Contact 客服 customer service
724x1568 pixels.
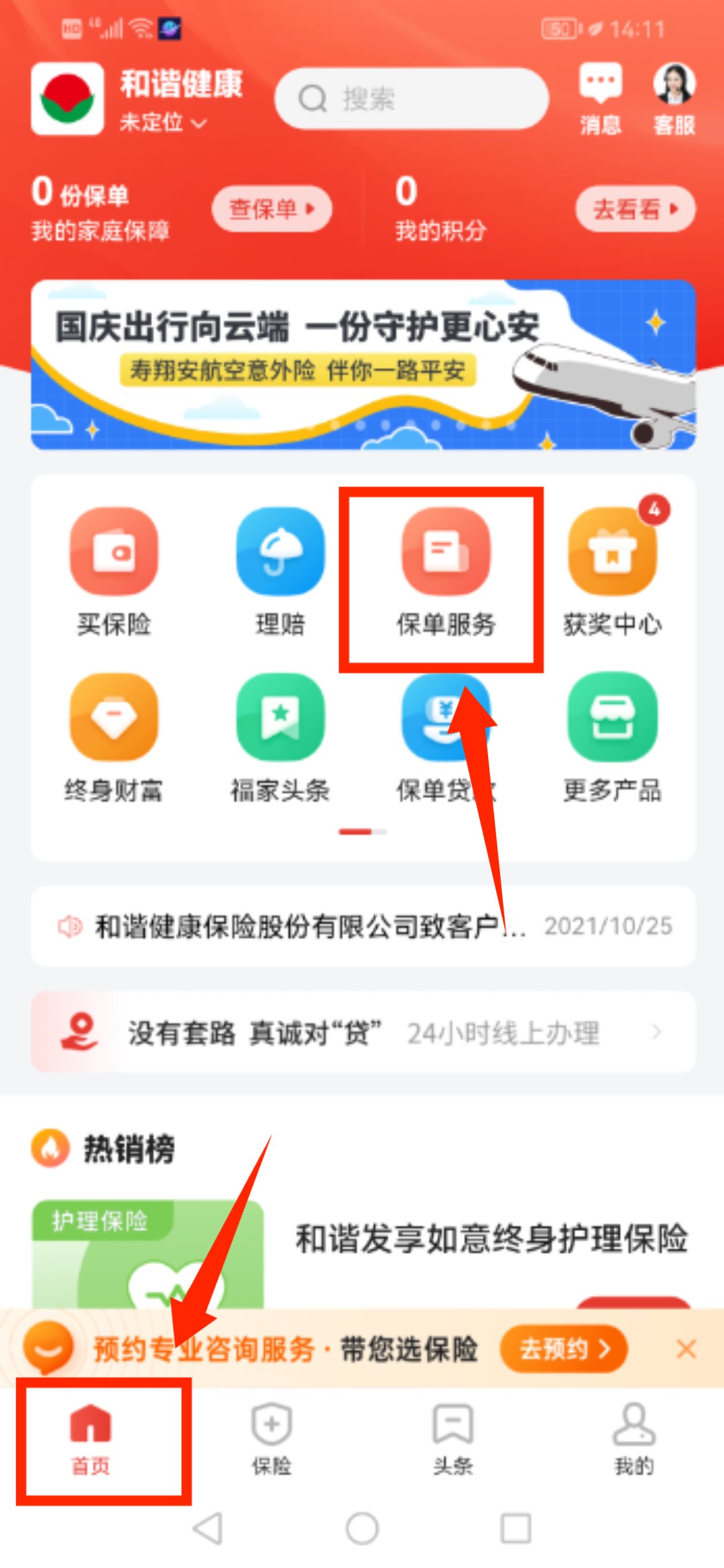pyautogui.click(x=674, y=99)
